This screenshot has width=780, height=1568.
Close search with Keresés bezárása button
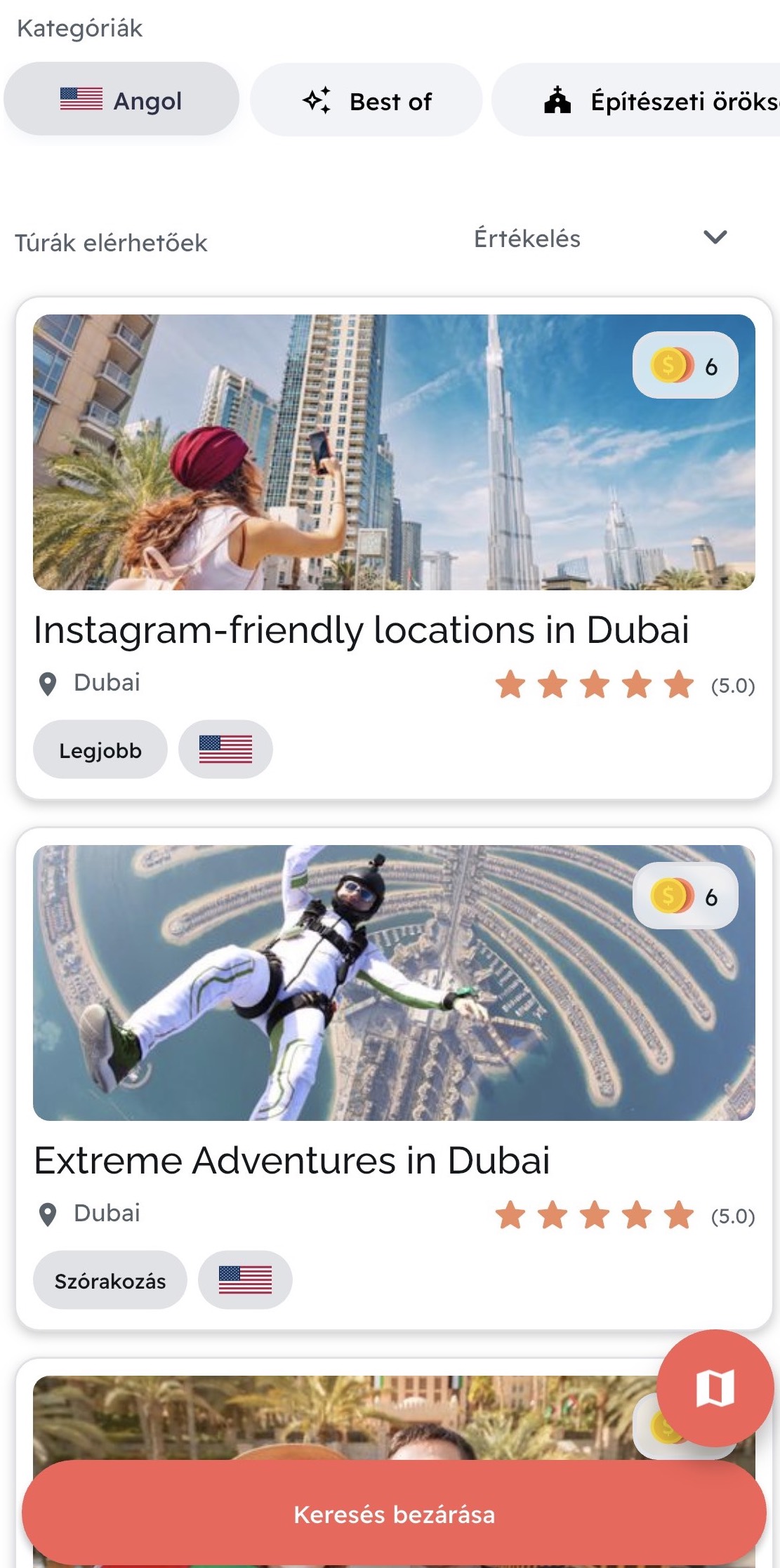(x=394, y=1514)
